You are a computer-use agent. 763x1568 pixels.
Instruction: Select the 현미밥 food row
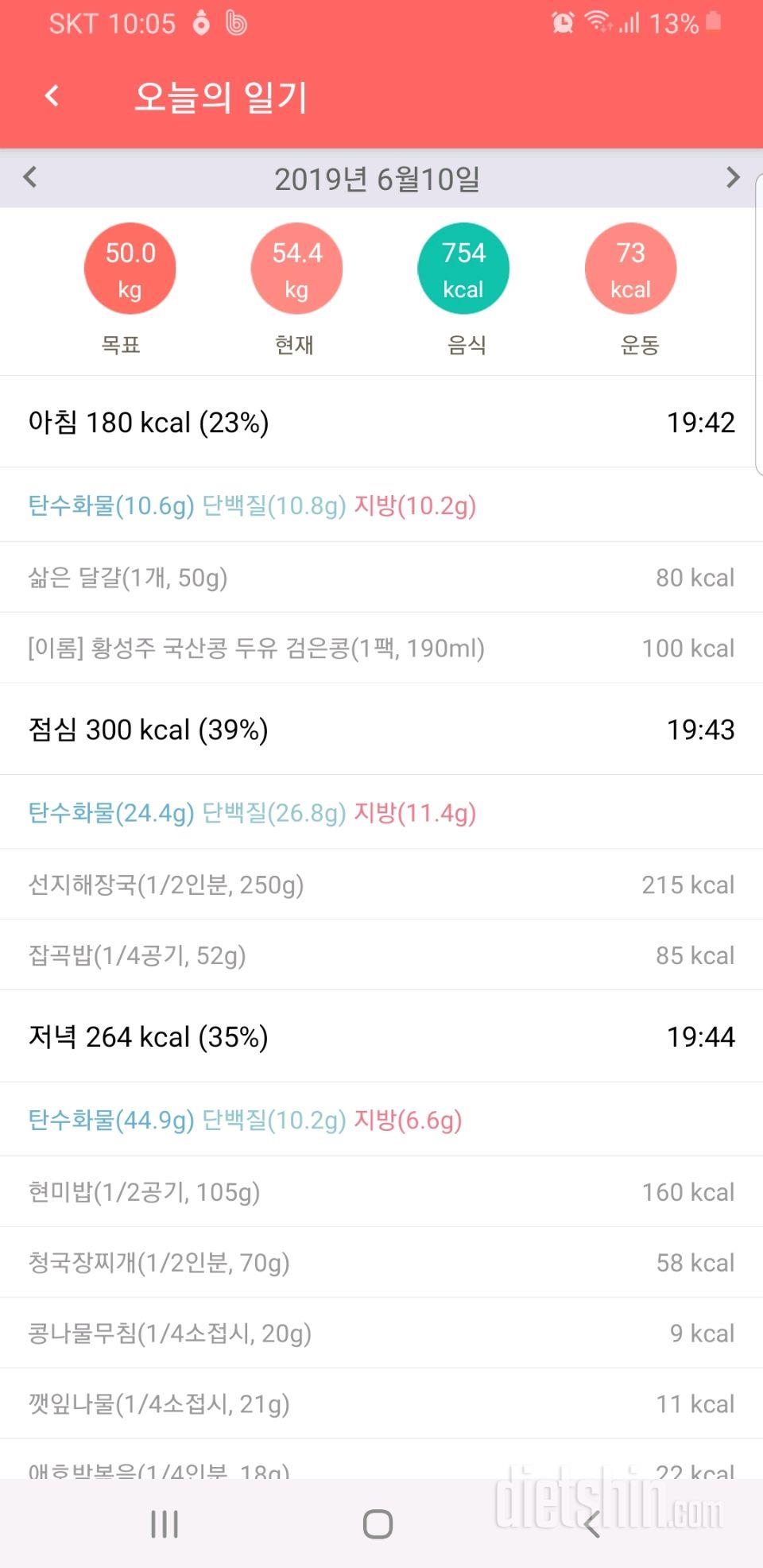coord(381,1191)
